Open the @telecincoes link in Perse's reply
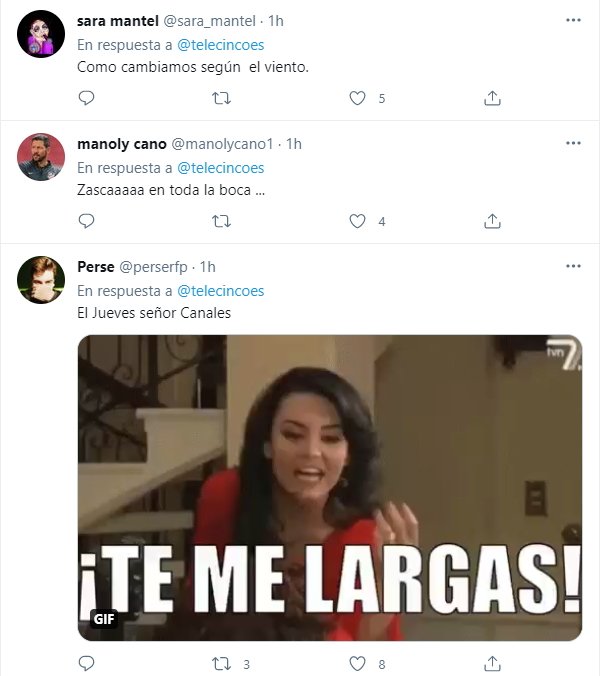 coord(220,290)
